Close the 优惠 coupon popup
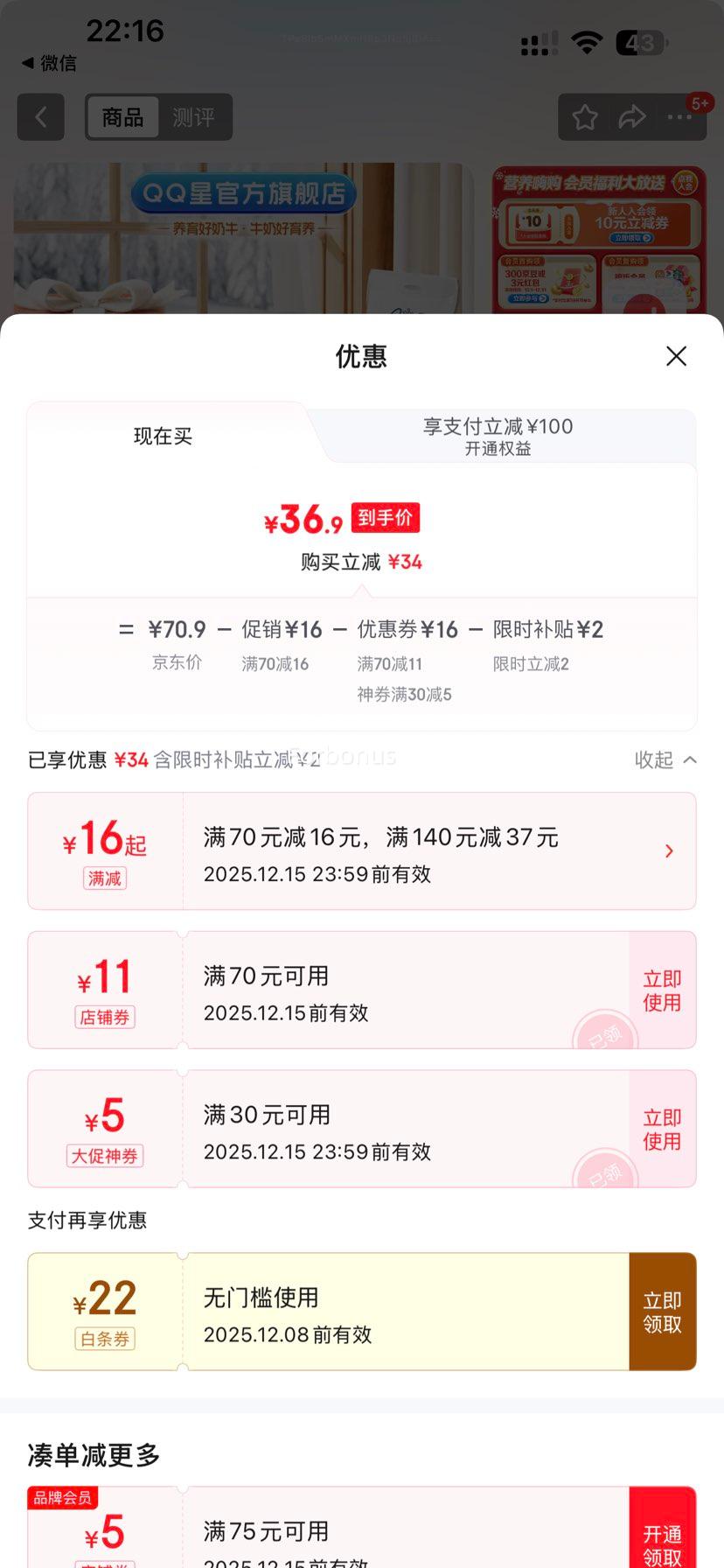 pos(676,356)
